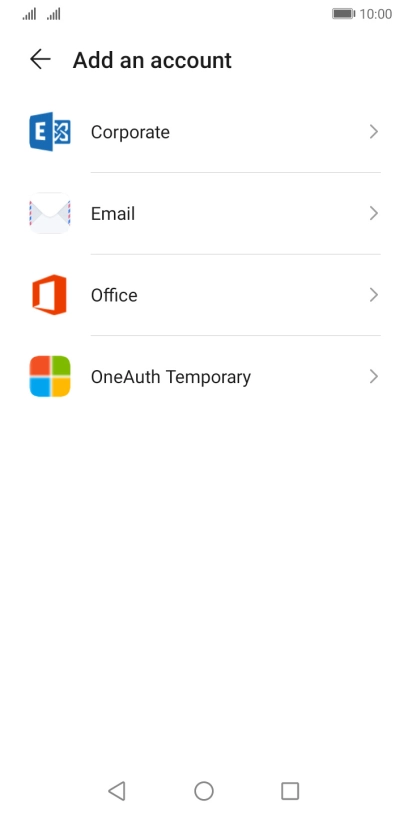Select the Corporate account type
The image size is (408, 816).
tap(204, 132)
